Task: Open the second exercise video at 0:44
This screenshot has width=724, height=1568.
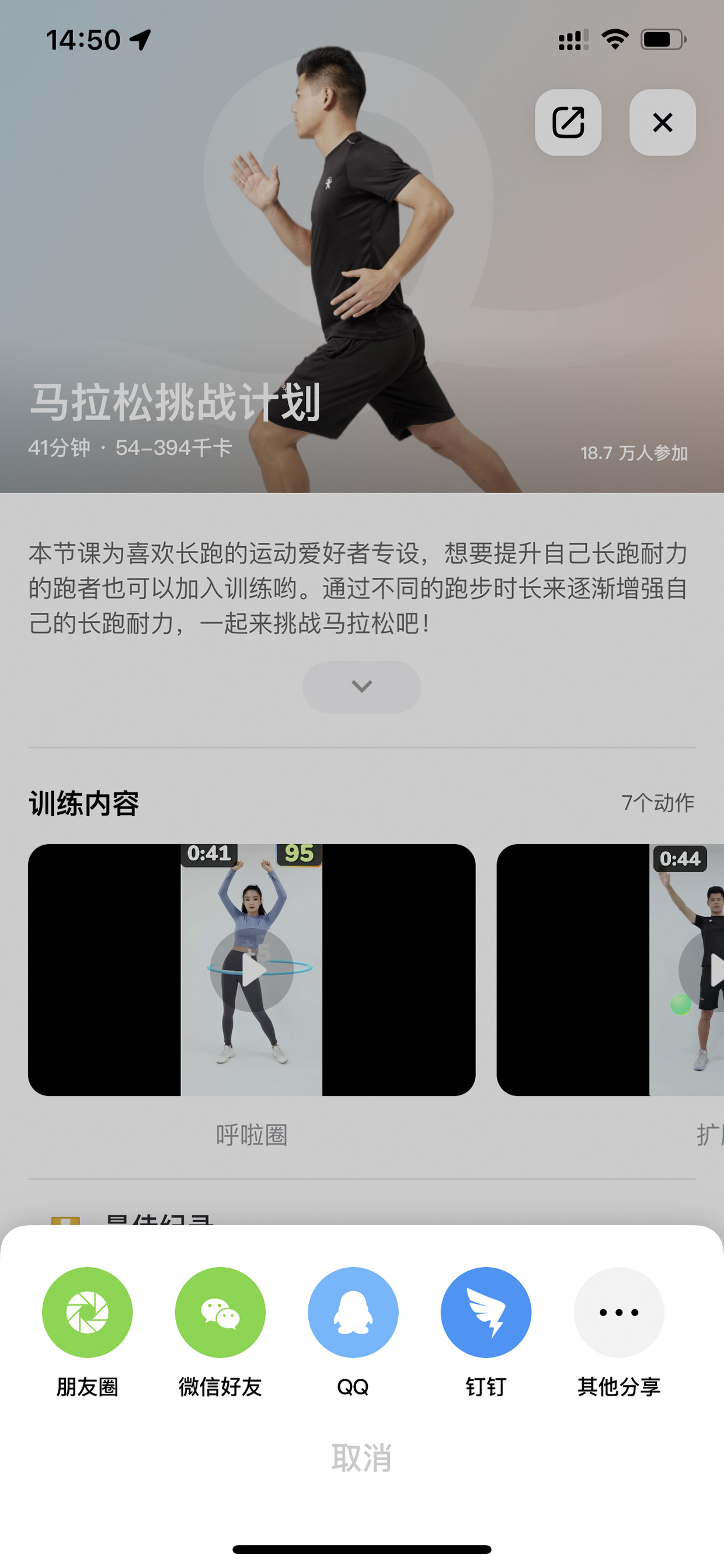Action: (610, 970)
